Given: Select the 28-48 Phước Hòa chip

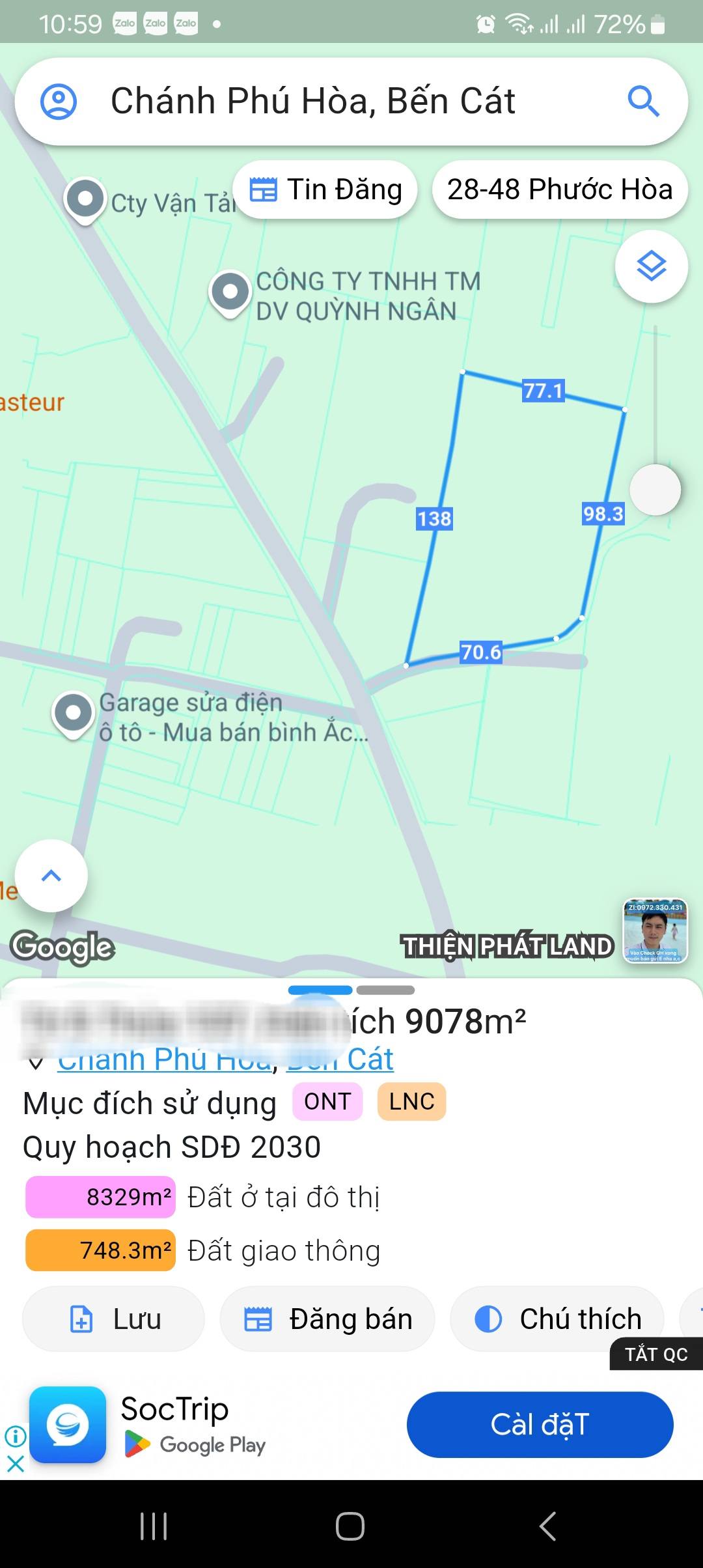Looking at the screenshot, I should coord(560,189).
